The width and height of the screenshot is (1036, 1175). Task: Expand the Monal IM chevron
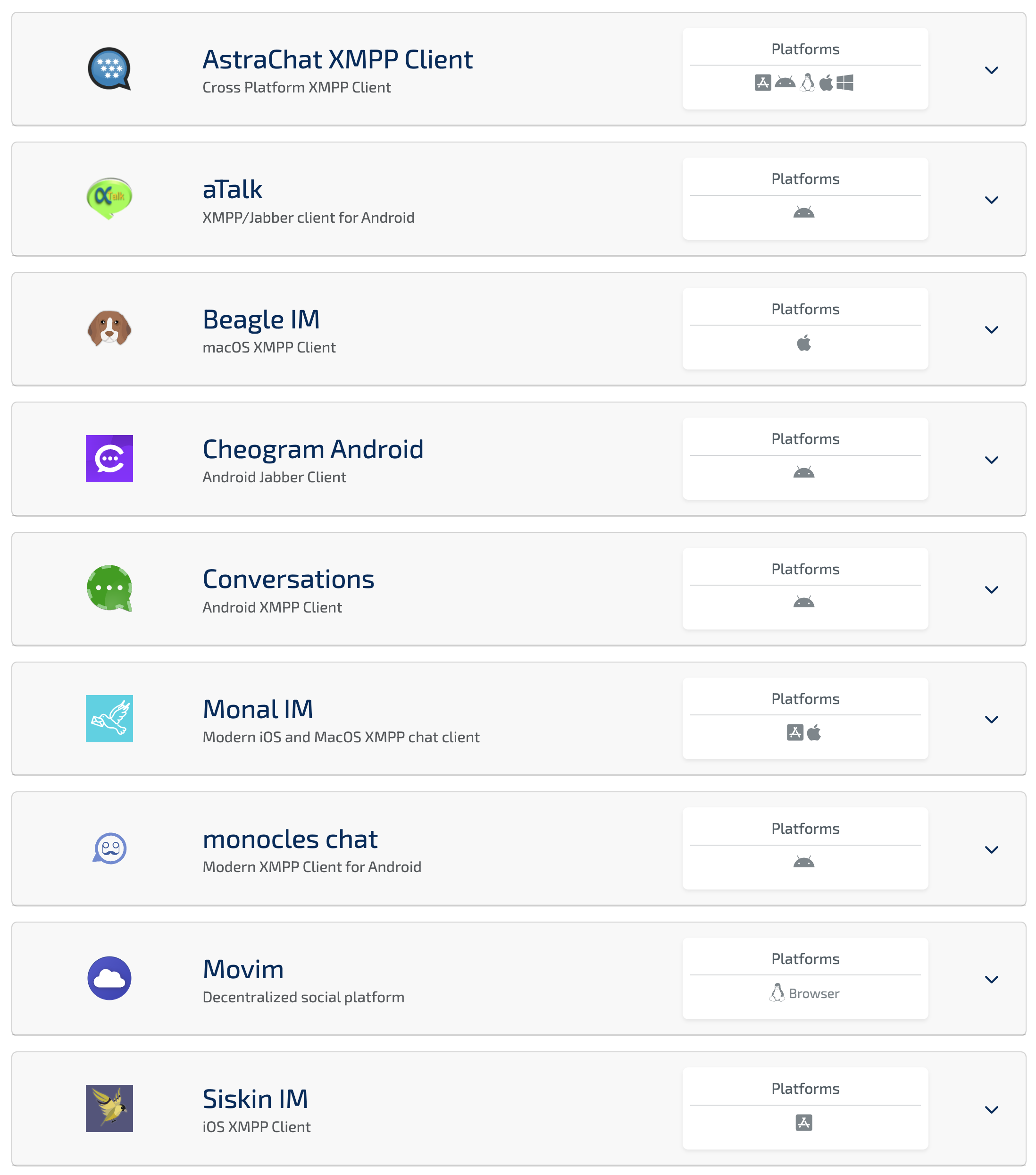(x=991, y=720)
